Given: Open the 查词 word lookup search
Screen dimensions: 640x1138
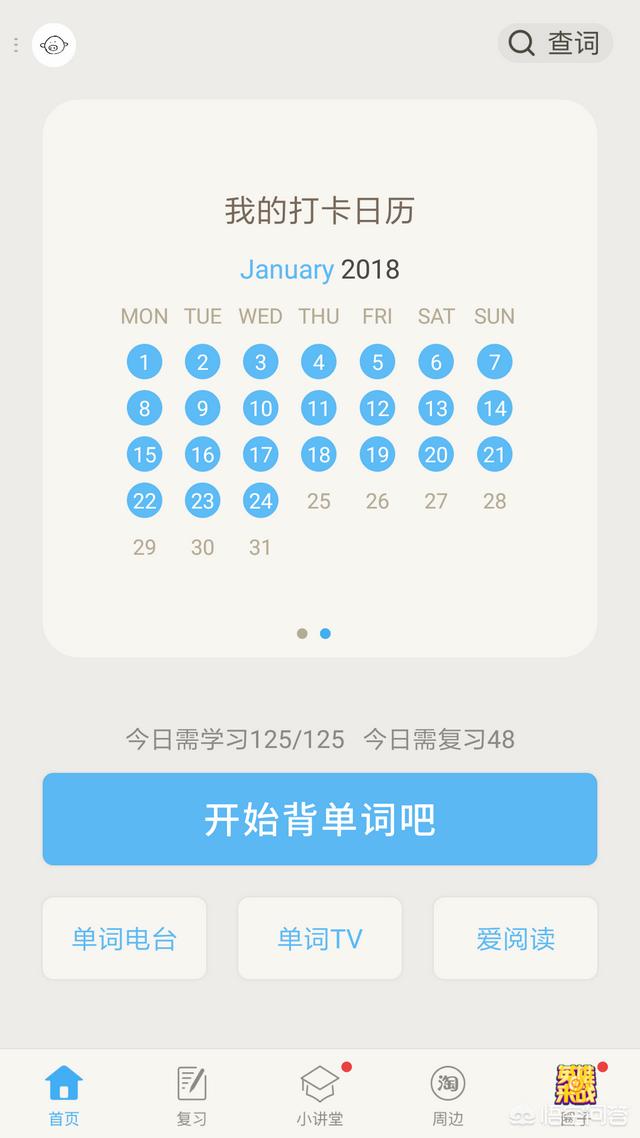Looking at the screenshot, I should coord(555,43).
